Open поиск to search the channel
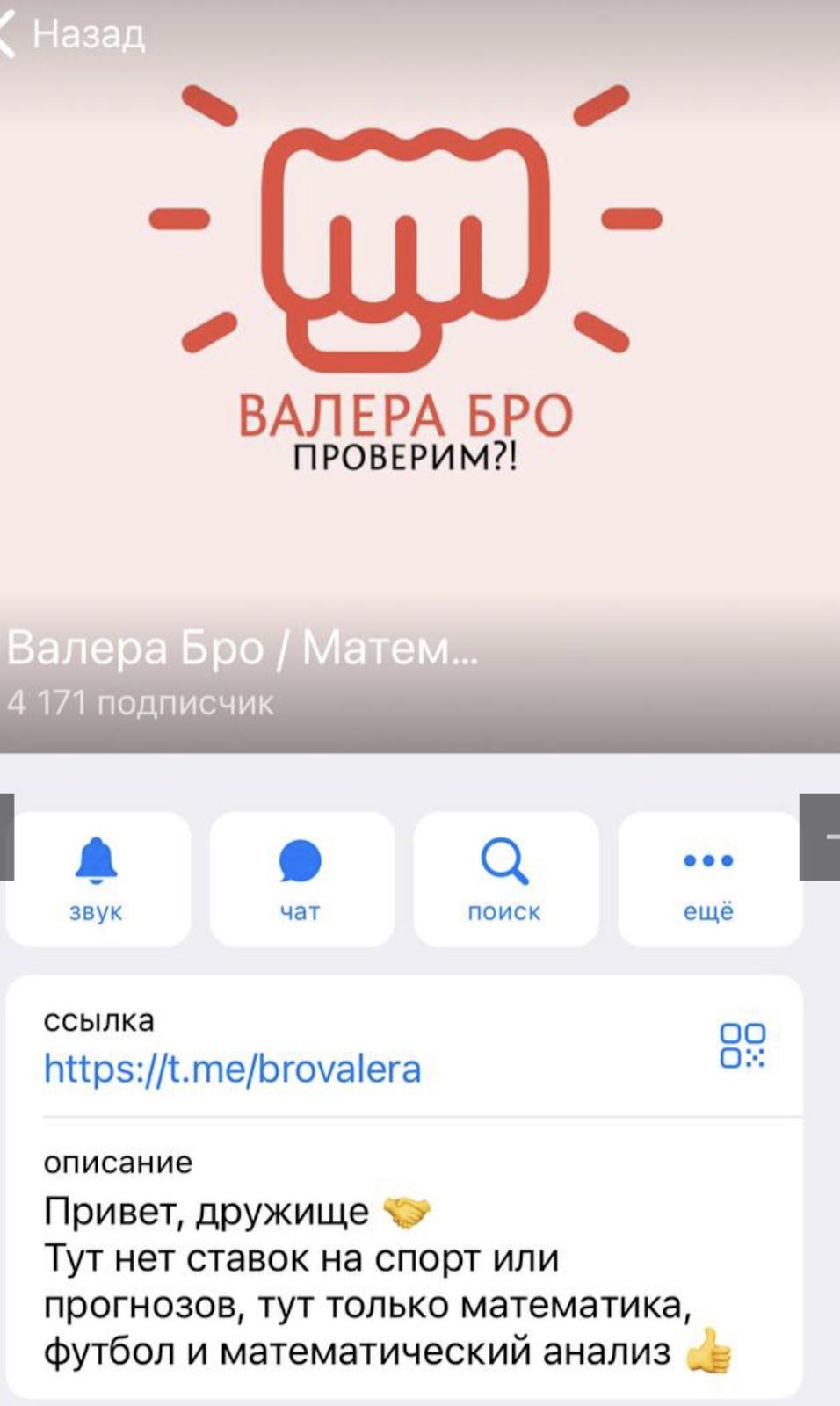This screenshot has height=1406, width=840. (505, 879)
